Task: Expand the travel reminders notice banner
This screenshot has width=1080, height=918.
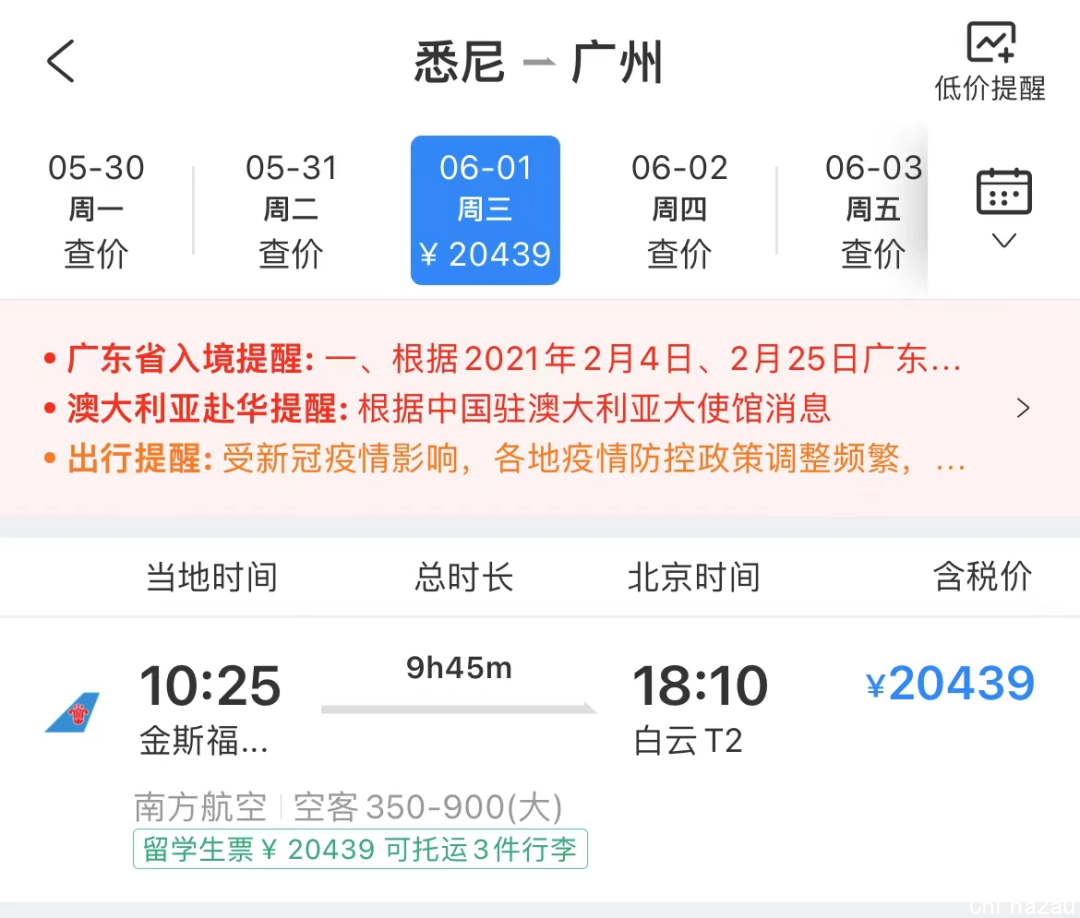Action: tap(1022, 408)
